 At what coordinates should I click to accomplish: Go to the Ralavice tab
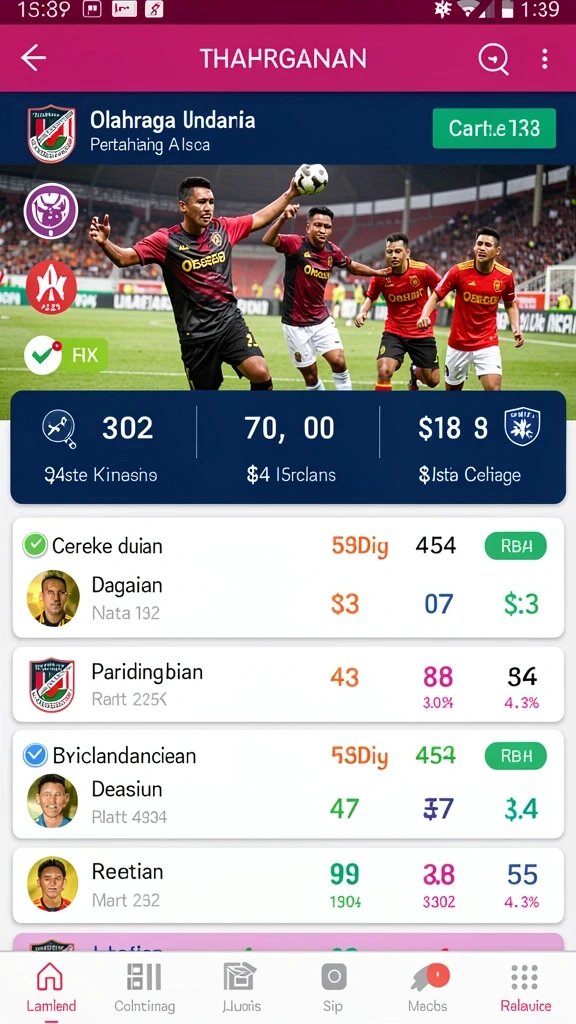[525, 987]
